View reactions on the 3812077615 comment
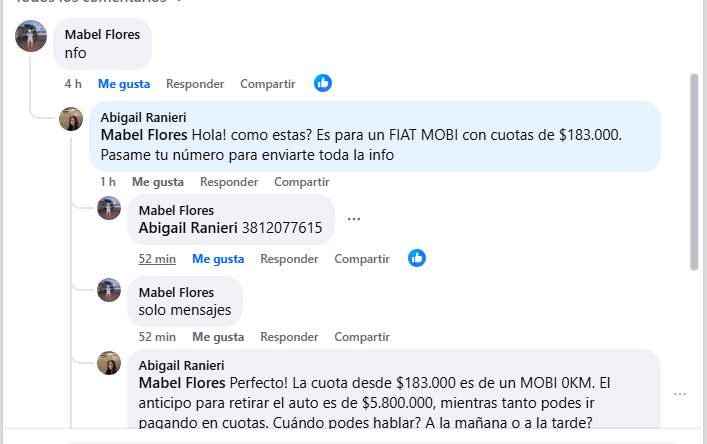 [x=417, y=258]
